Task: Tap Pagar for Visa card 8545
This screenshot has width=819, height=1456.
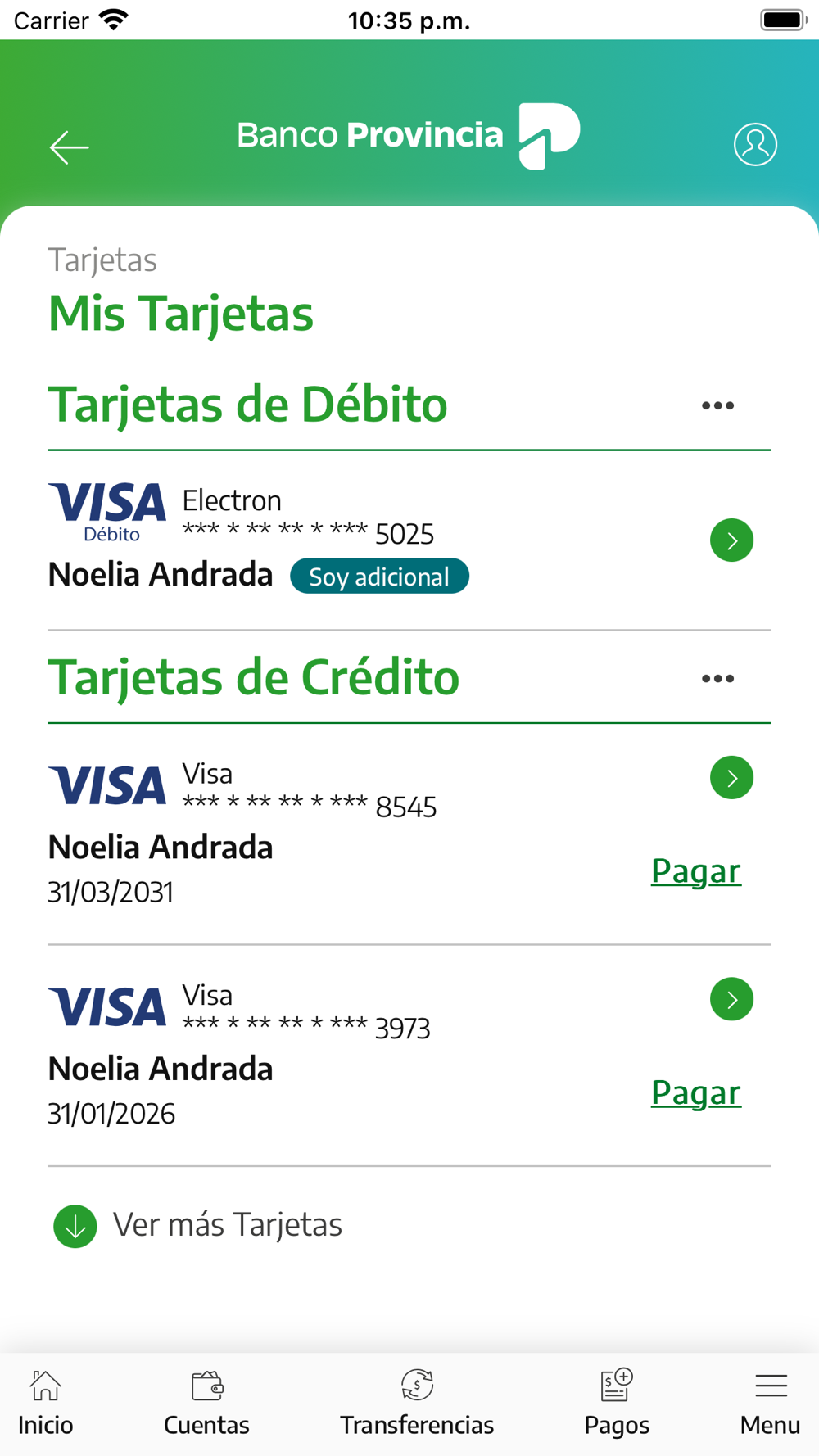Action: [696, 871]
